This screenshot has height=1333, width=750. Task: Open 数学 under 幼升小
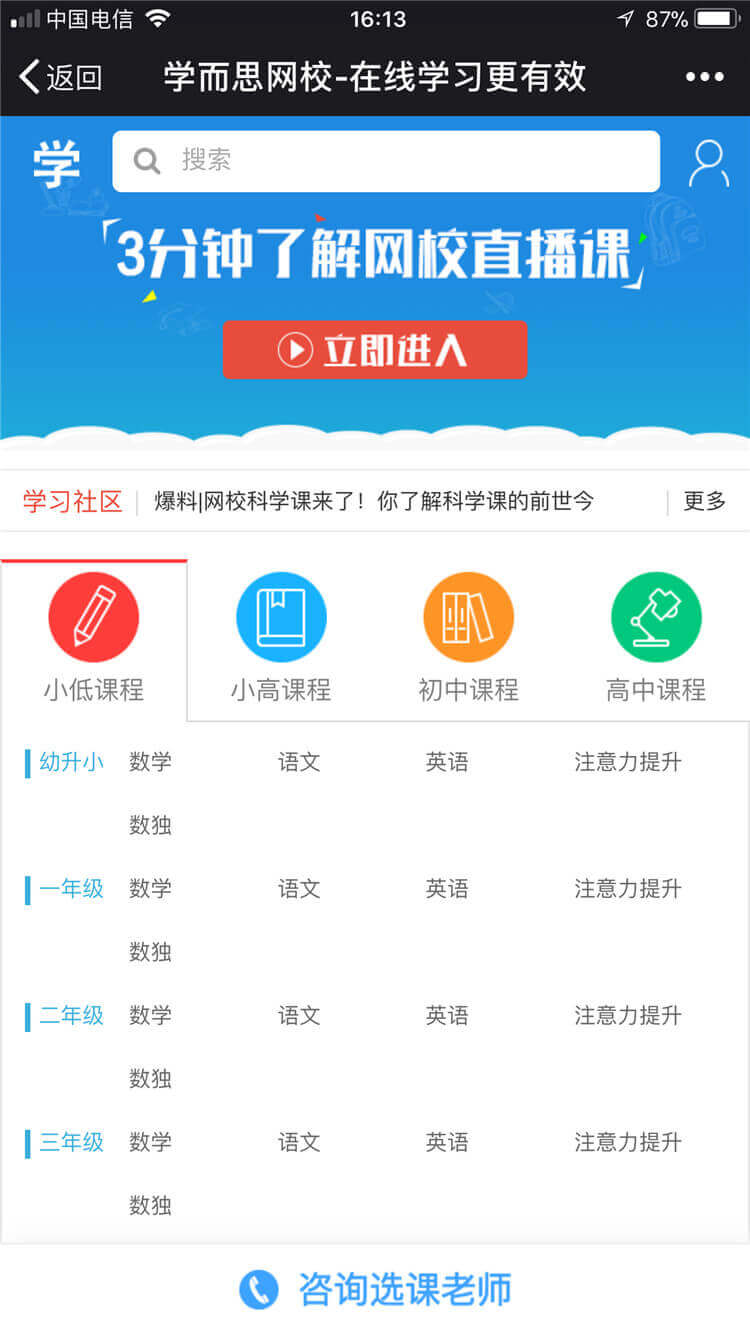(150, 762)
